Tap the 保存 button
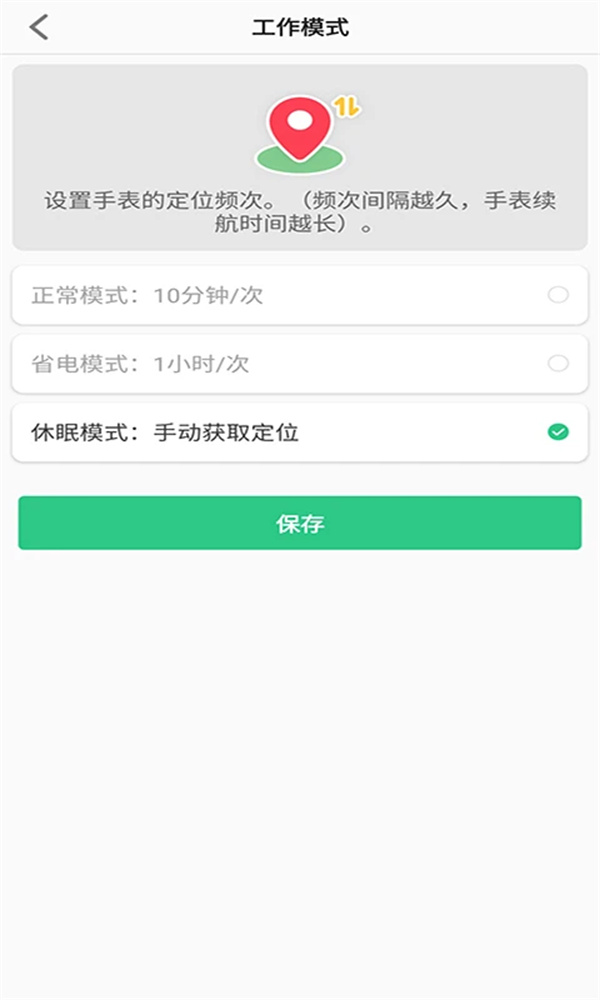 299,523
